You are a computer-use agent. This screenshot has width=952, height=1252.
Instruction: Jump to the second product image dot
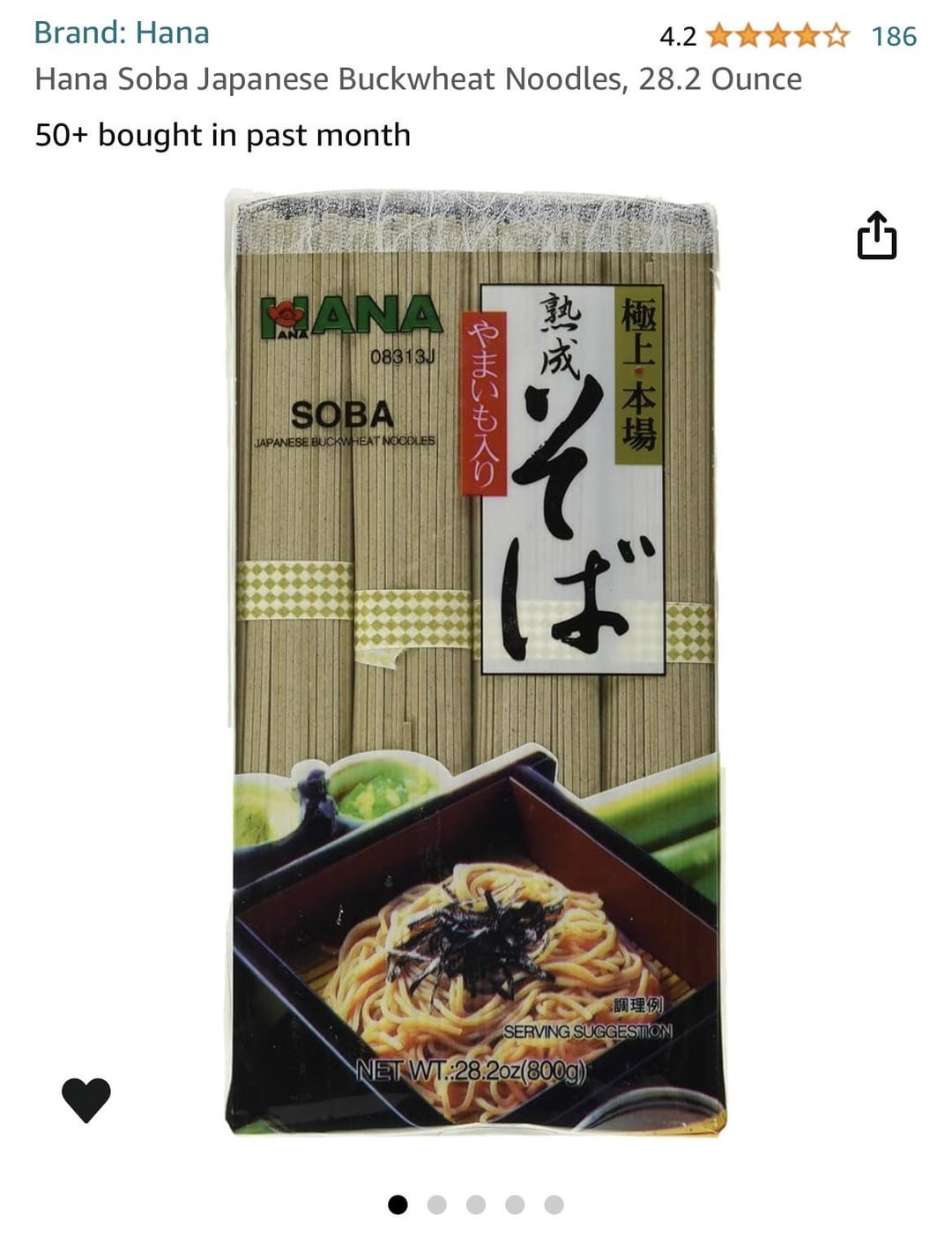click(x=436, y=1204)
